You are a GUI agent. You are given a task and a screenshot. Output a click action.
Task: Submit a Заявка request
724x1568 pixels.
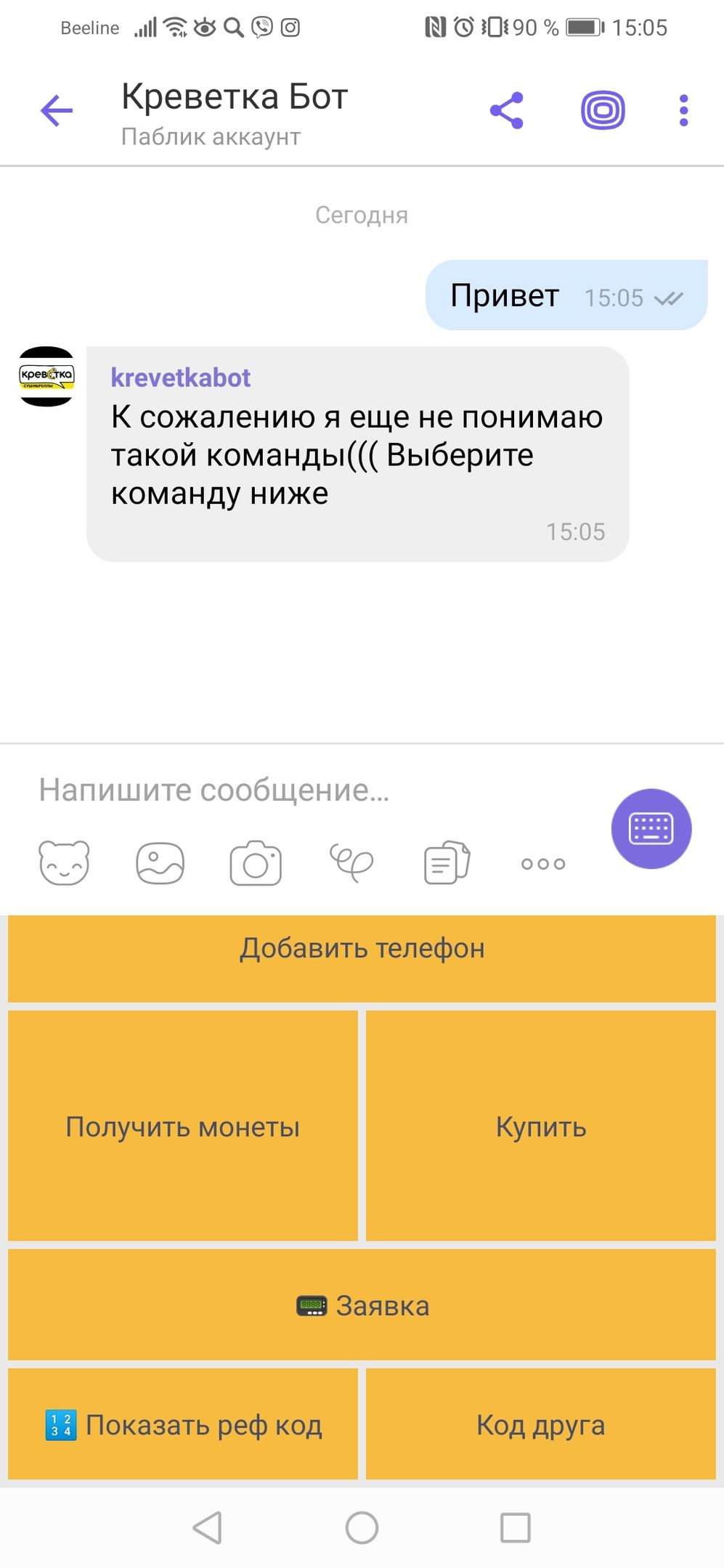[362, 1305]
